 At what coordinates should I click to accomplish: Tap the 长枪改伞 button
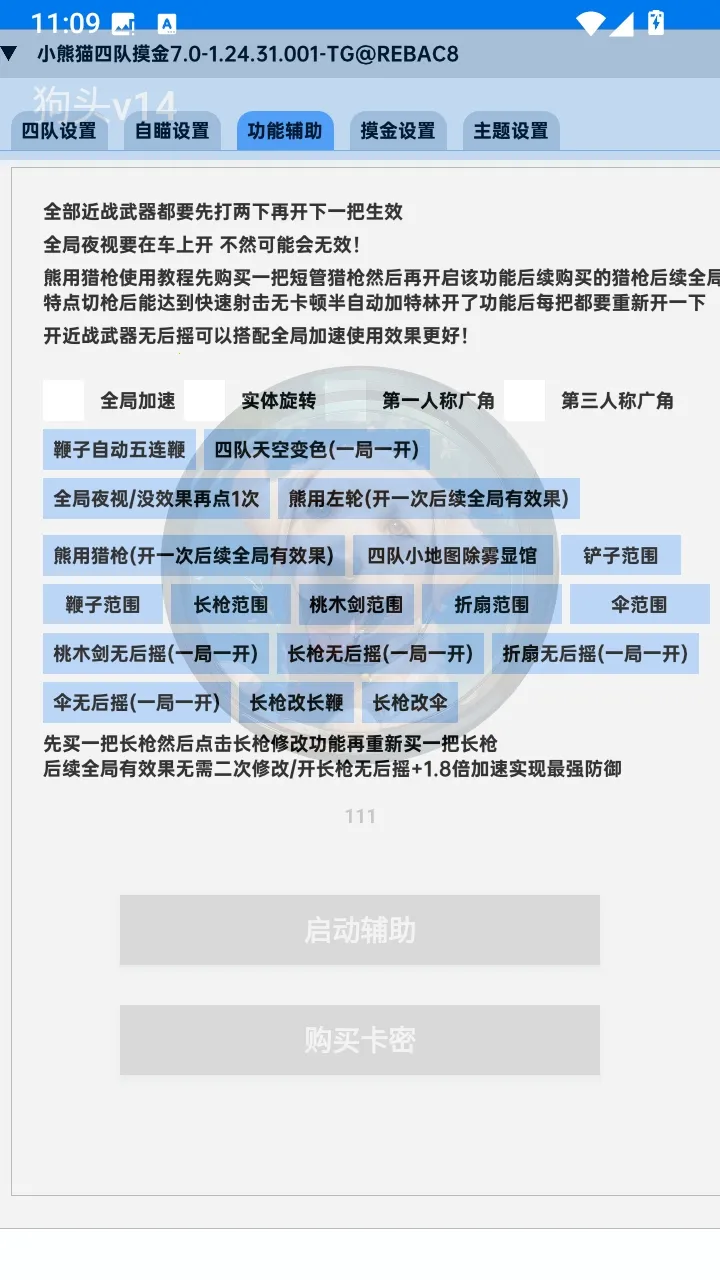[x=410, y=702]
